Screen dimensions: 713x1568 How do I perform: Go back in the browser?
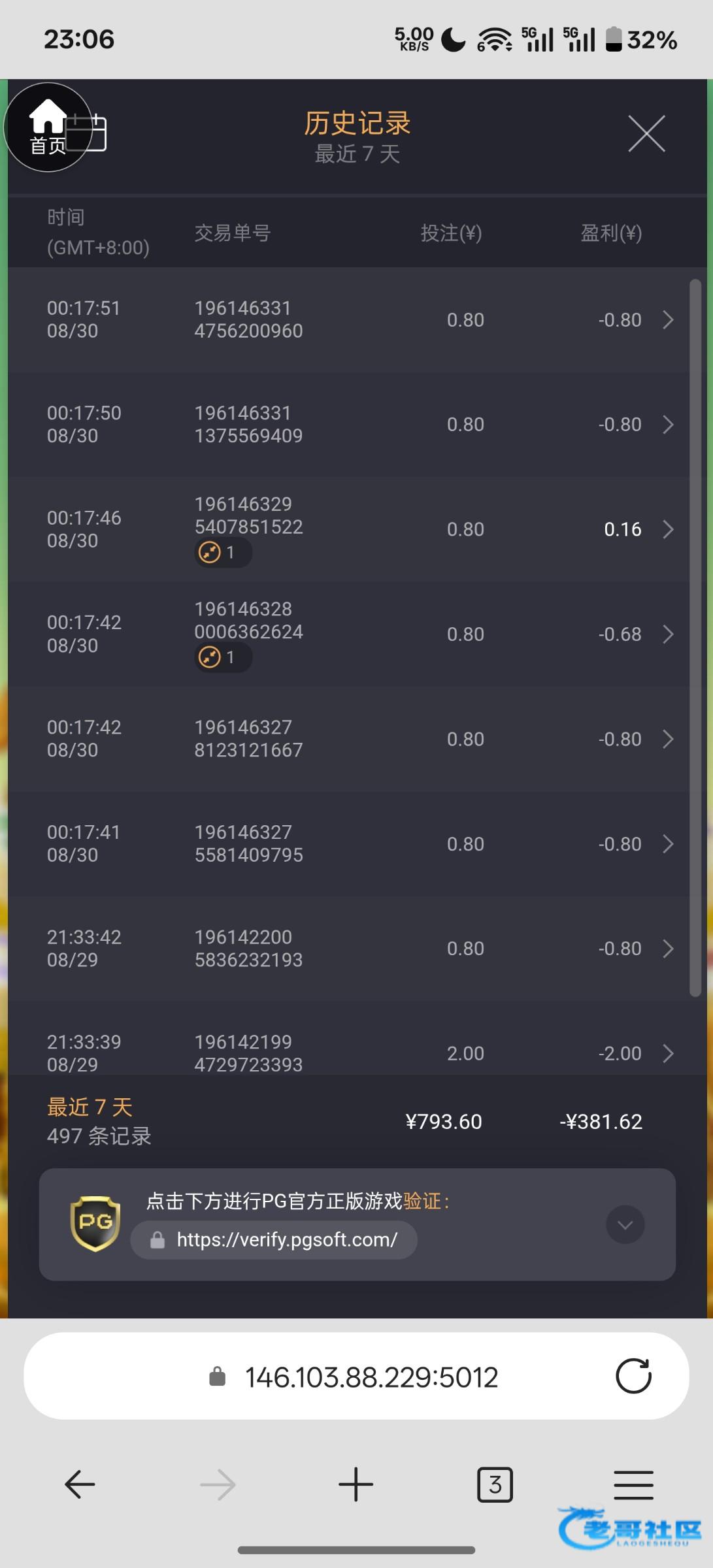tap(80, 1484)
